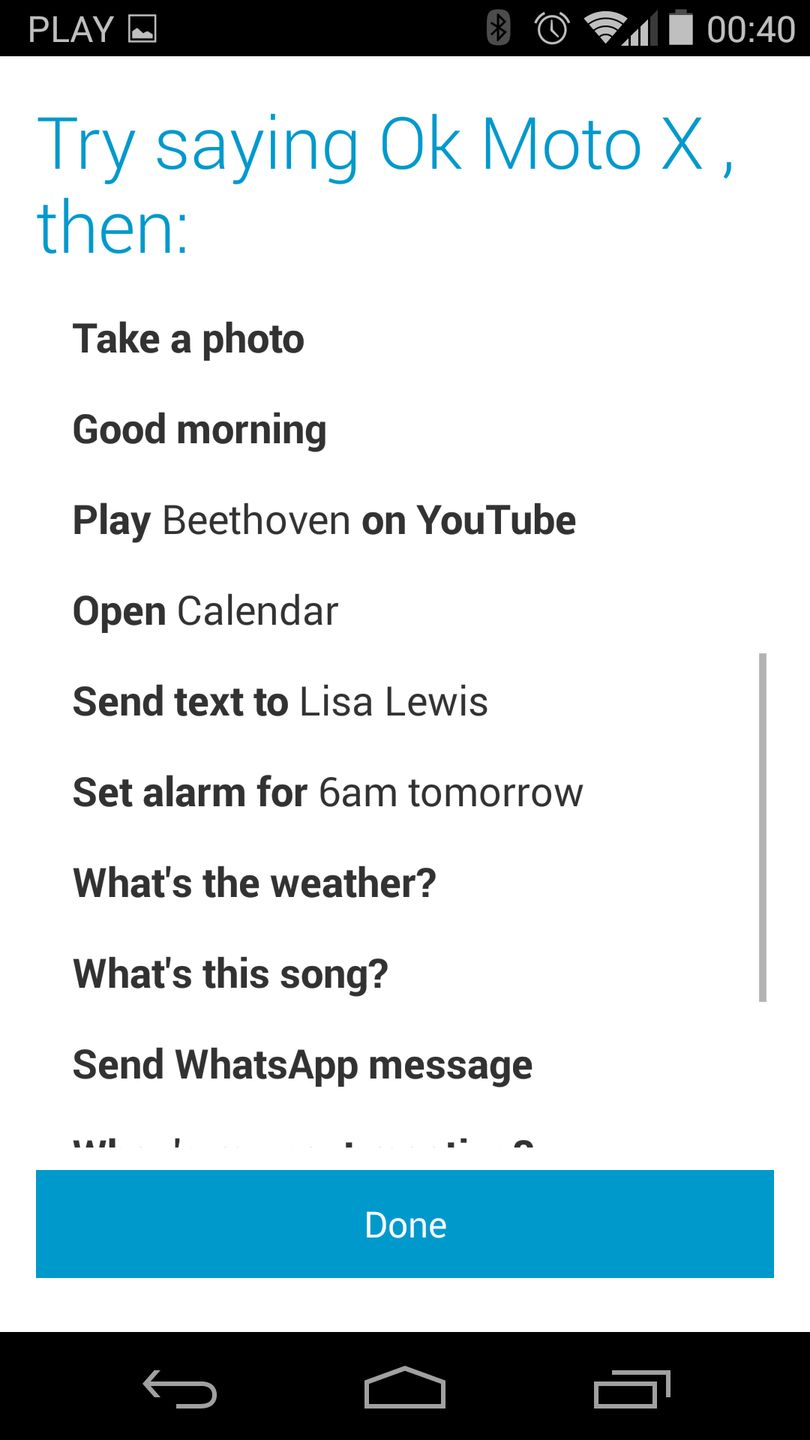Tap the Done button
Screen dimensions: 810x1440
(405, 1224)
